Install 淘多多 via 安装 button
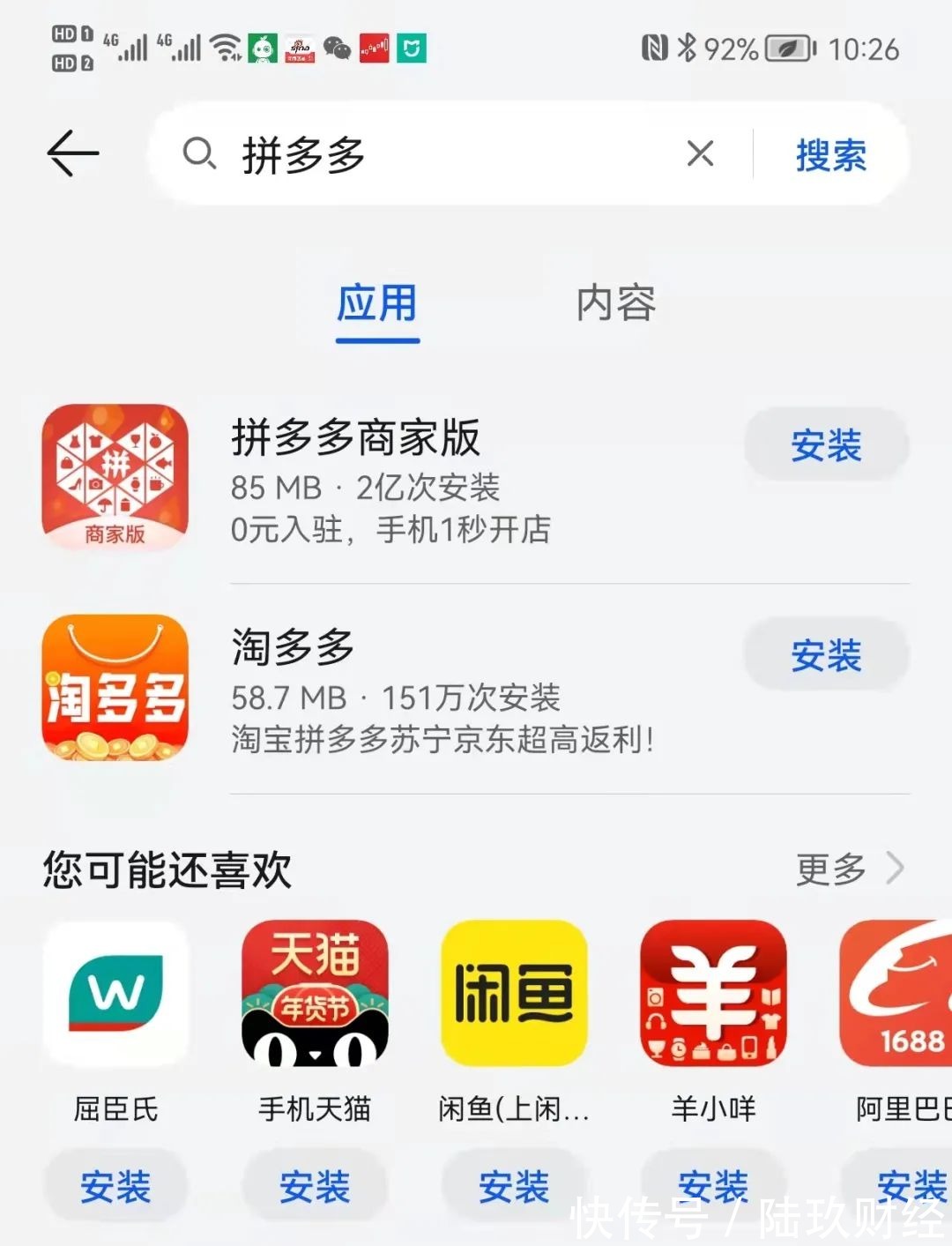 (825, 654)
